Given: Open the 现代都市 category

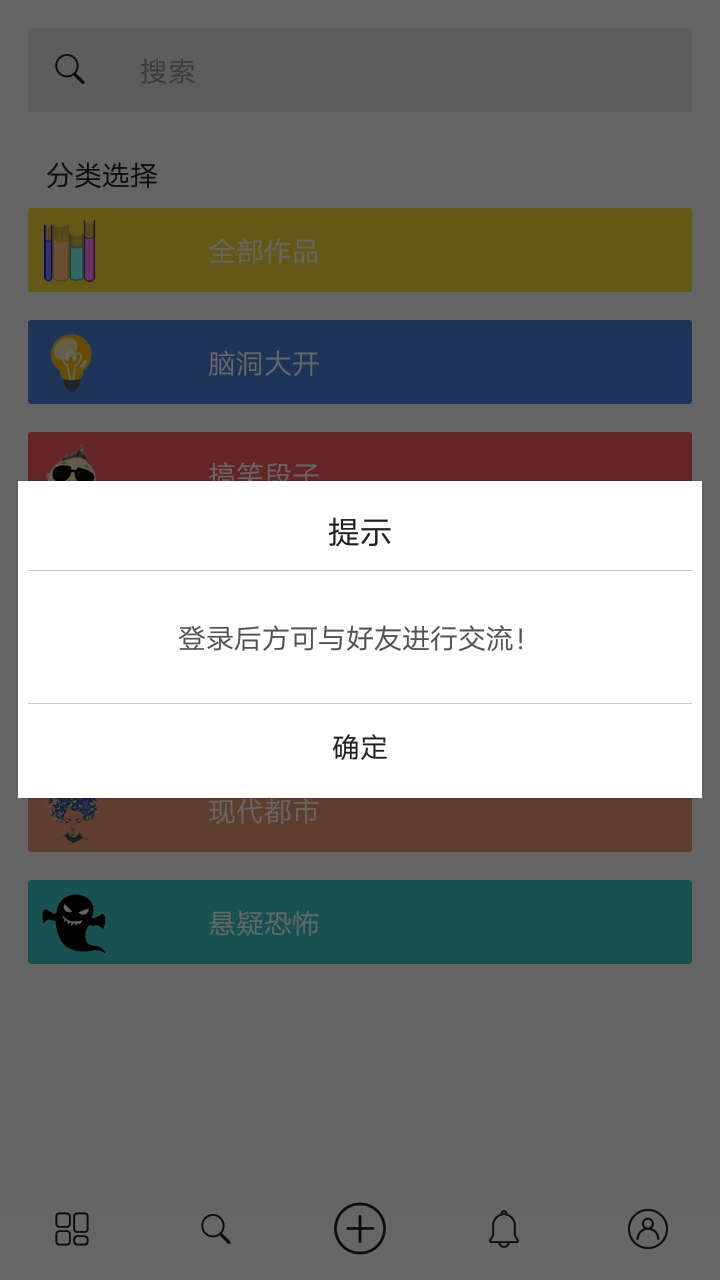Looking at the screenshot, I should point(360,826).
